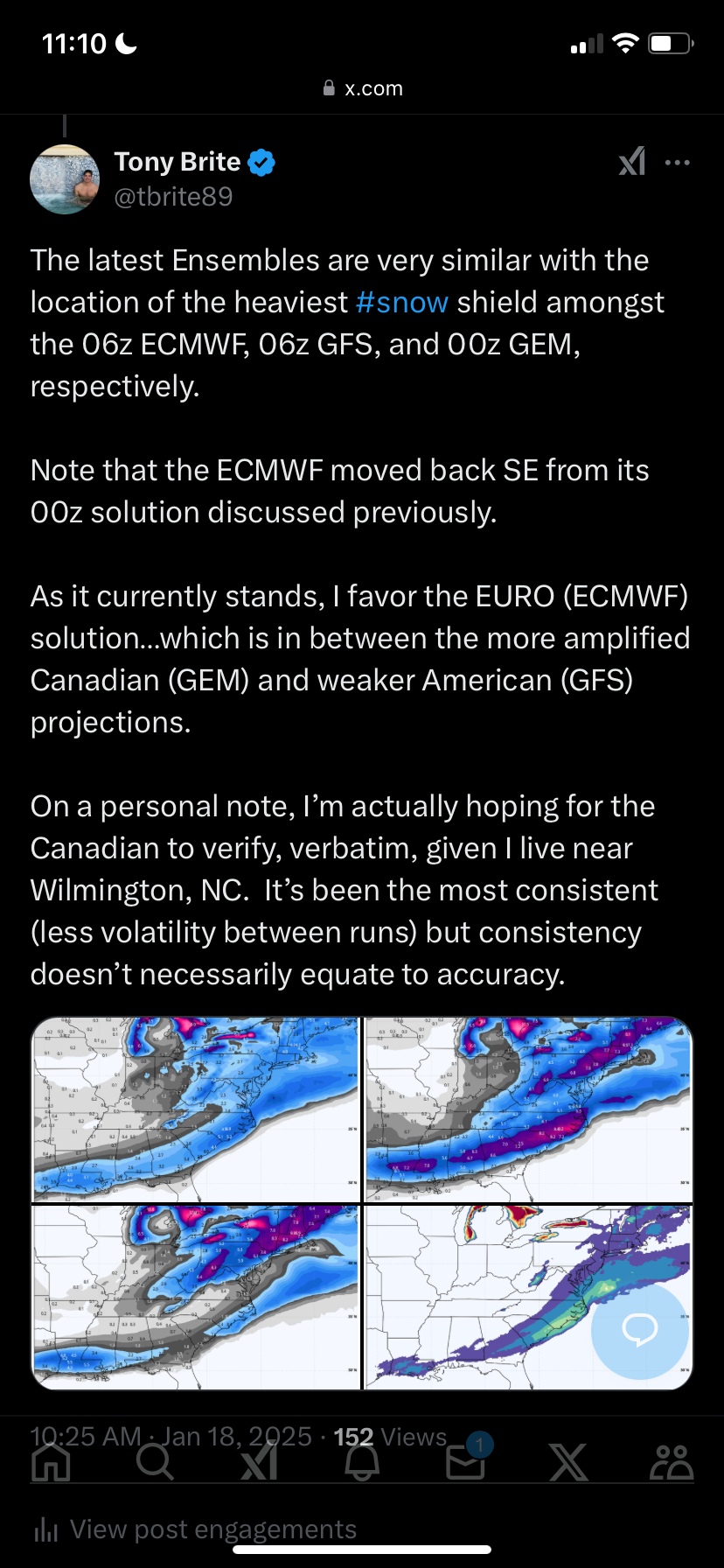Tap the x.com address bar
724x1568 pixels.
[x=362, y=88]
